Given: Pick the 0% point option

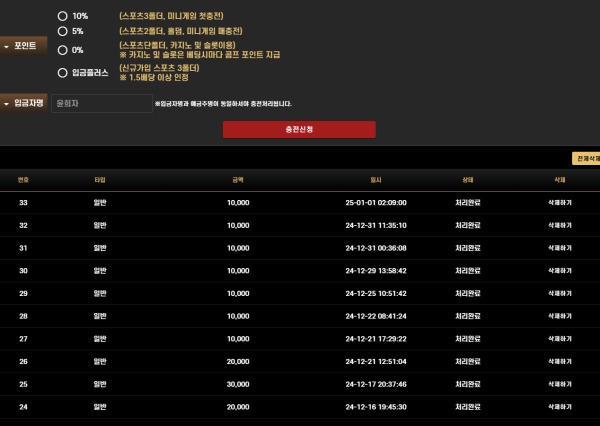Looking at the screenshot, I should 63,49.
